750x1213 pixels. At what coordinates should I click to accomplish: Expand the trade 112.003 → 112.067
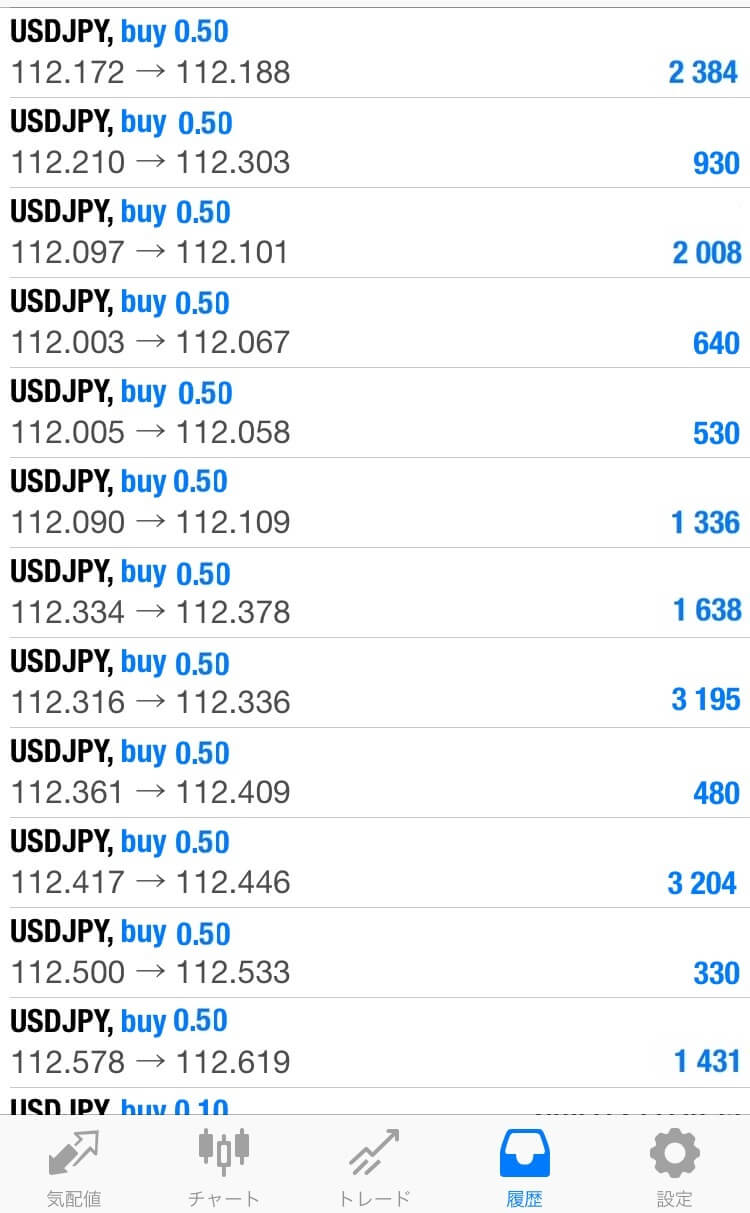pos(375,323)
